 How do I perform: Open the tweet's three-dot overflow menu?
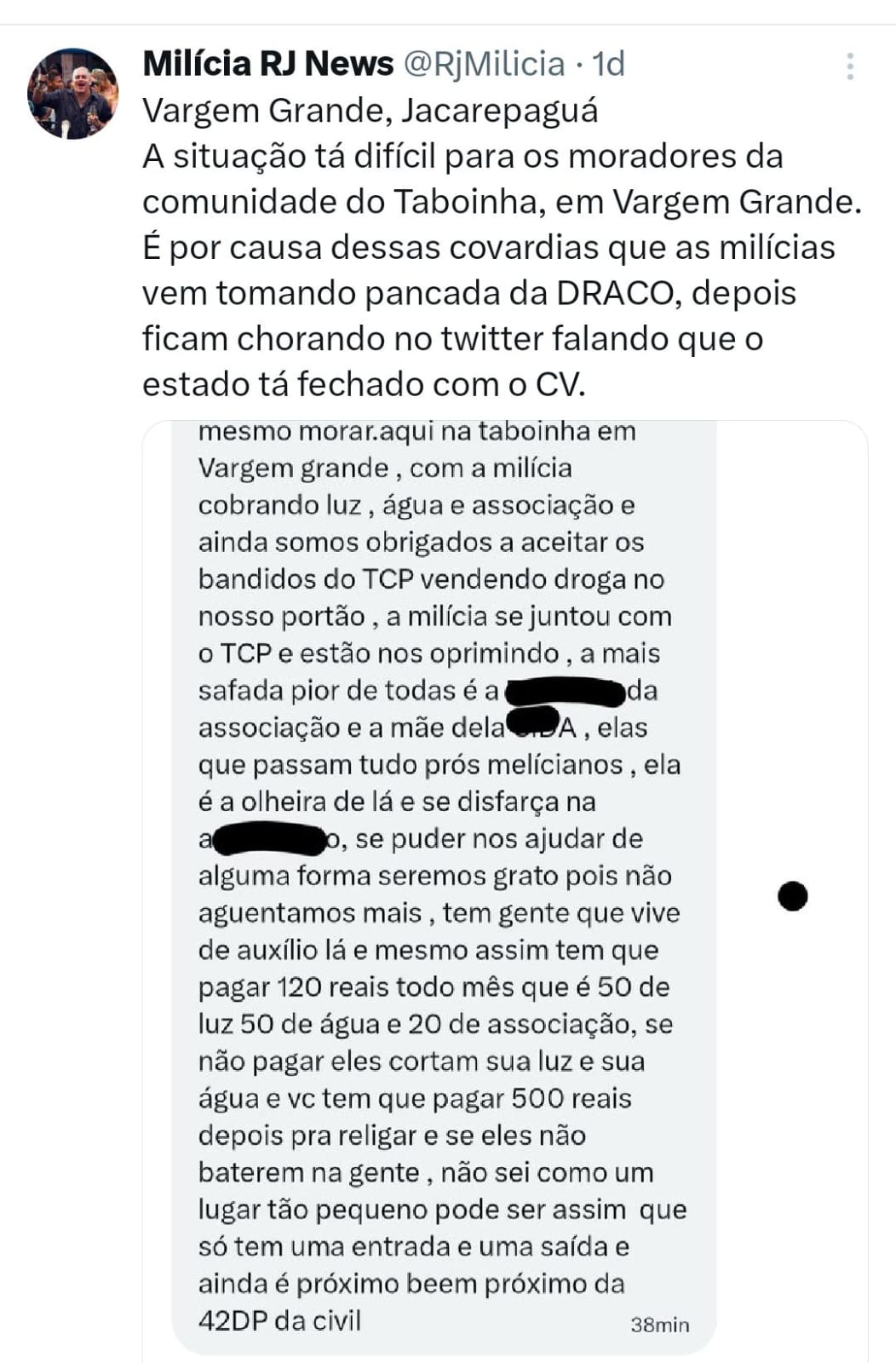coord(849,66)
